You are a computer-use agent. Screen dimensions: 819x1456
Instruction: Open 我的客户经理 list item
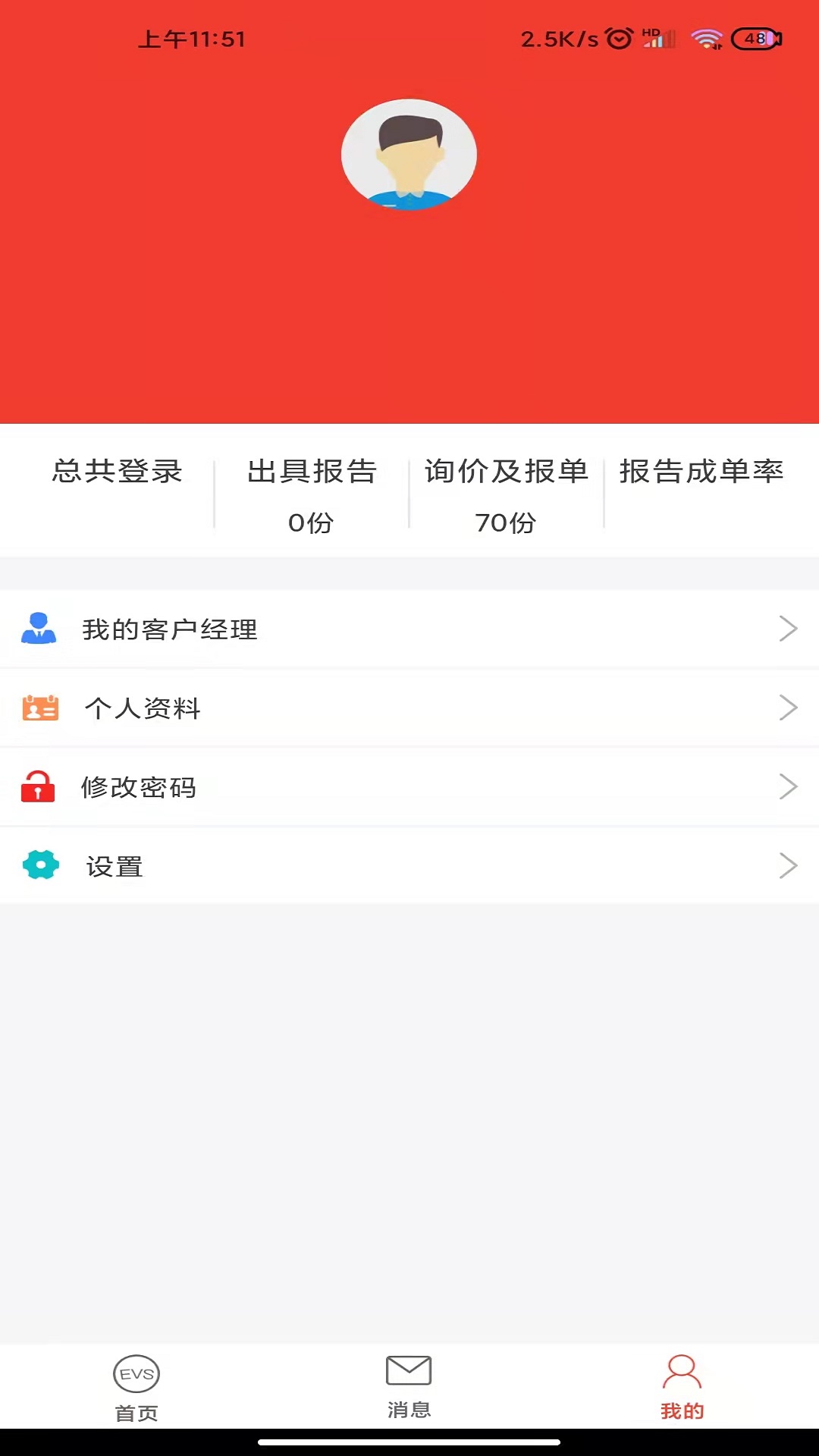[x=303, y=629]
